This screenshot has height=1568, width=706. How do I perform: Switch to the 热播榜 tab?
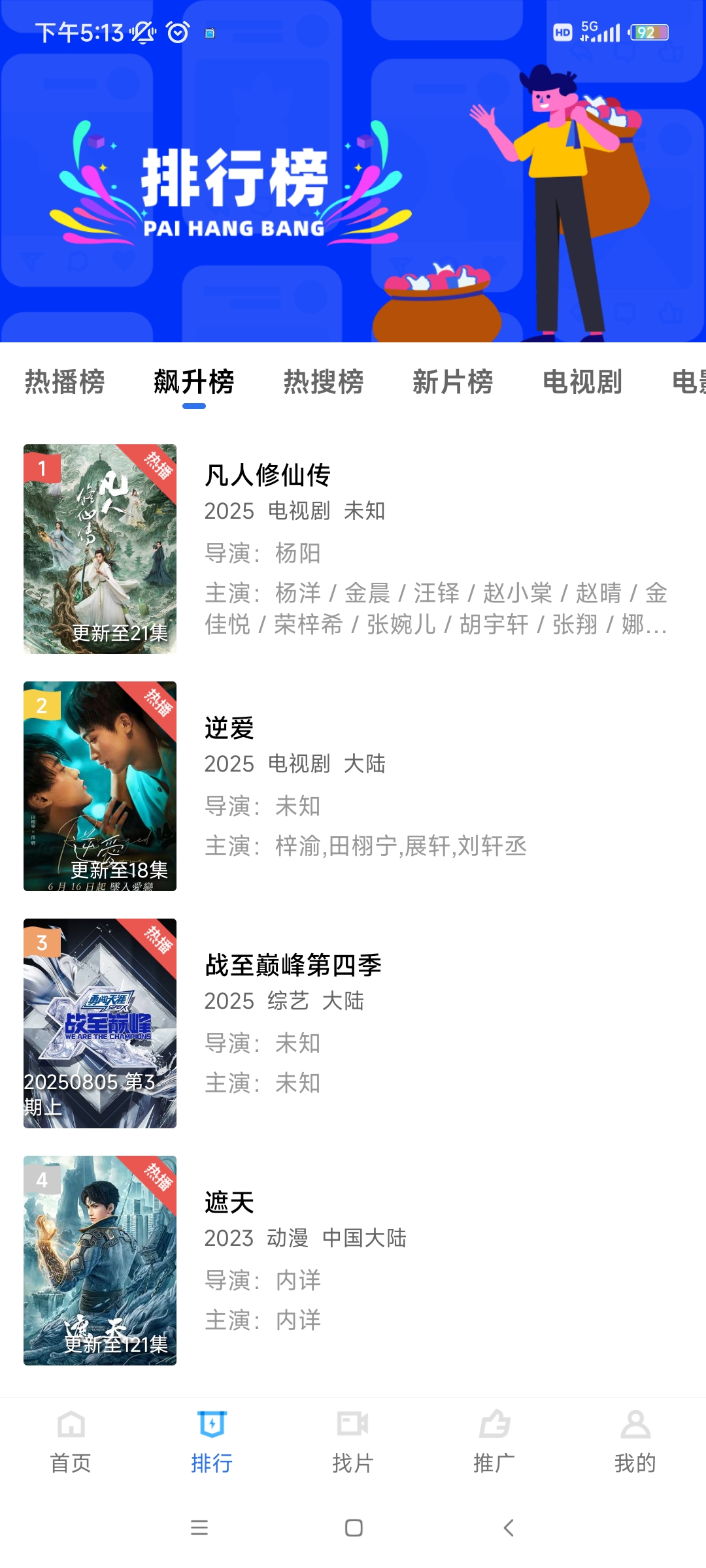pyautogui.click(x=65, y=382)
